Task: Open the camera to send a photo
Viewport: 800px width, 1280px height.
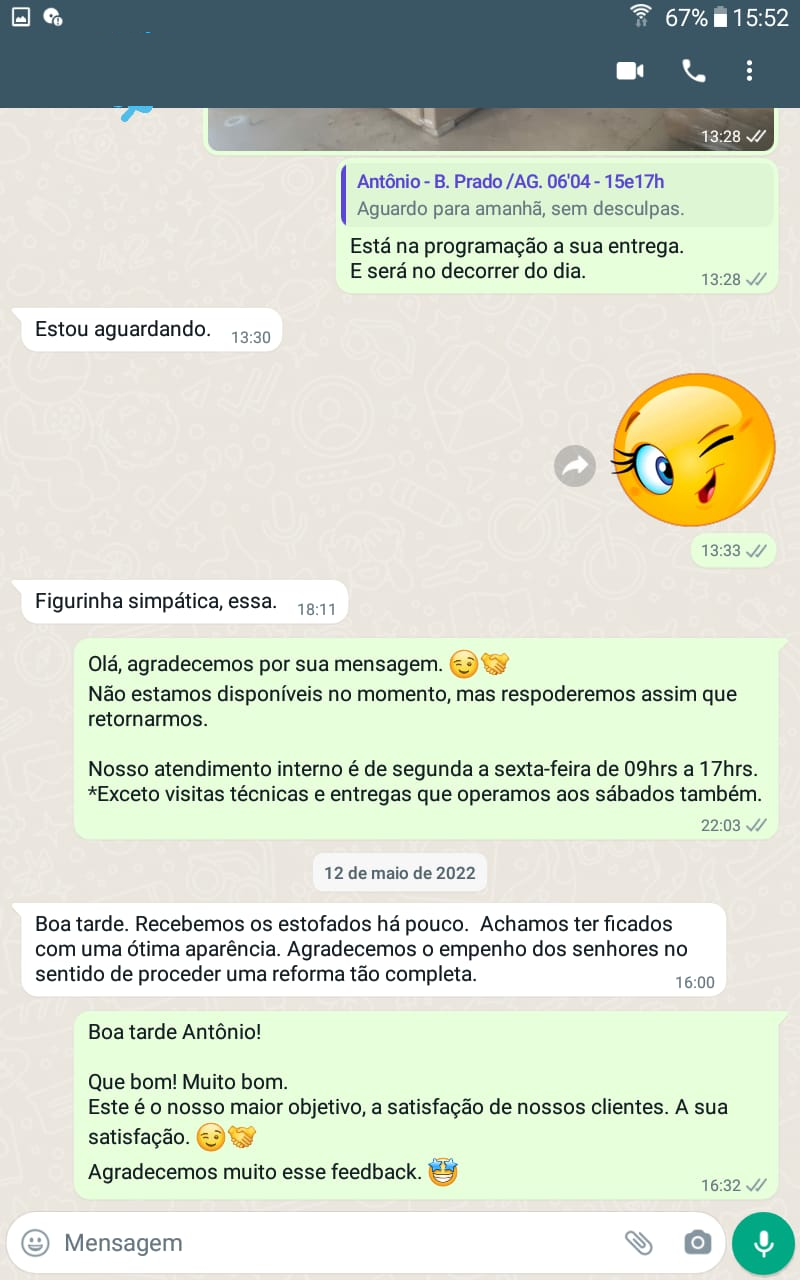Action: pos(697,1243)
